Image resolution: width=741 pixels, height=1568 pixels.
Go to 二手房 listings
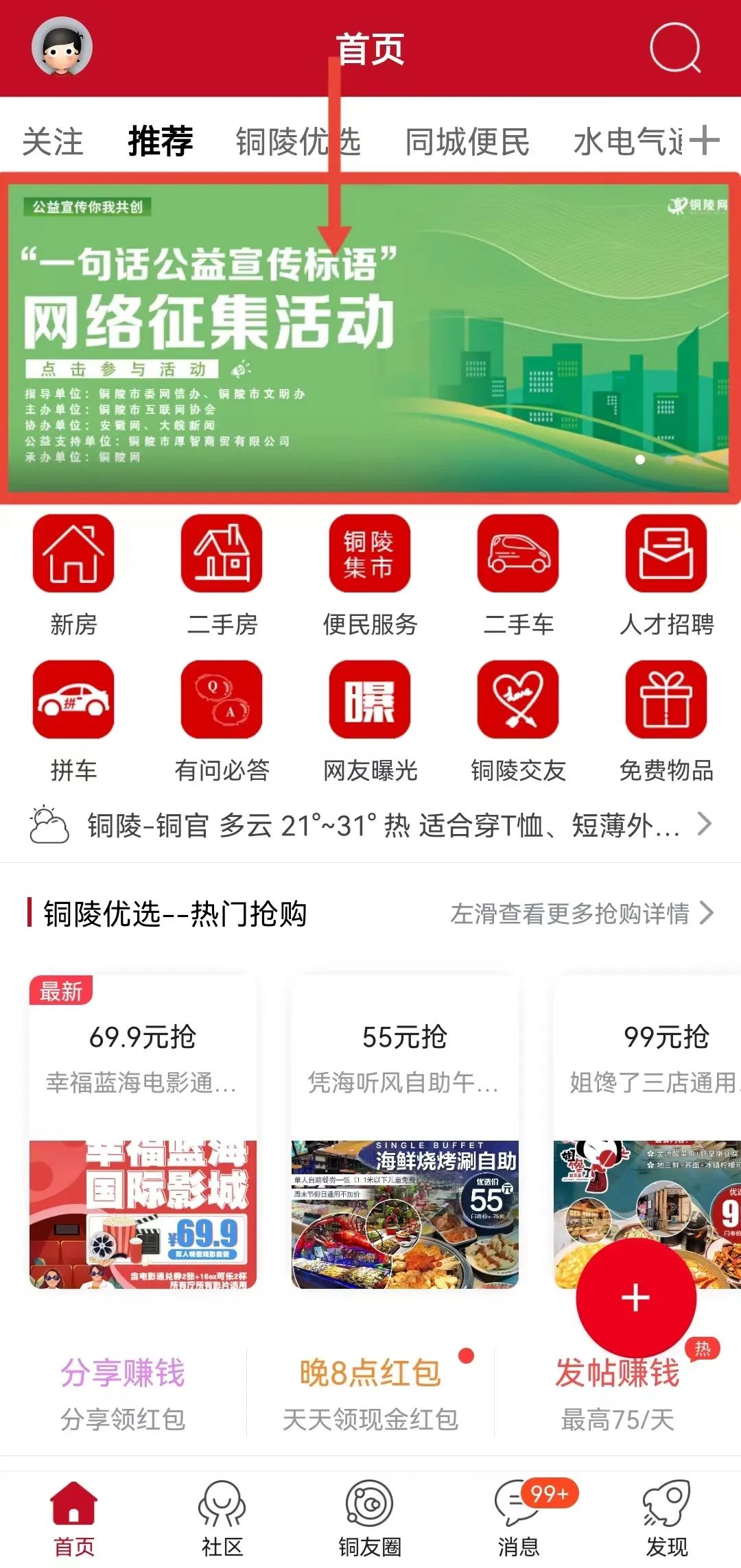pos(222,574)
